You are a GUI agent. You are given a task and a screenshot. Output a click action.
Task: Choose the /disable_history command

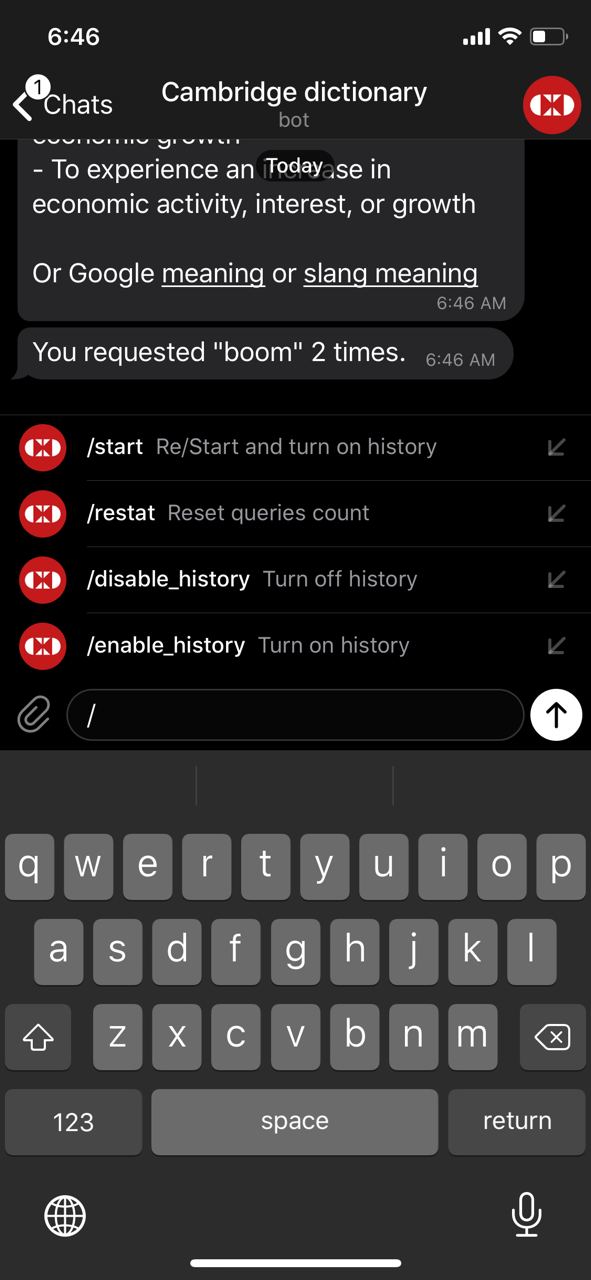[295, 579]
